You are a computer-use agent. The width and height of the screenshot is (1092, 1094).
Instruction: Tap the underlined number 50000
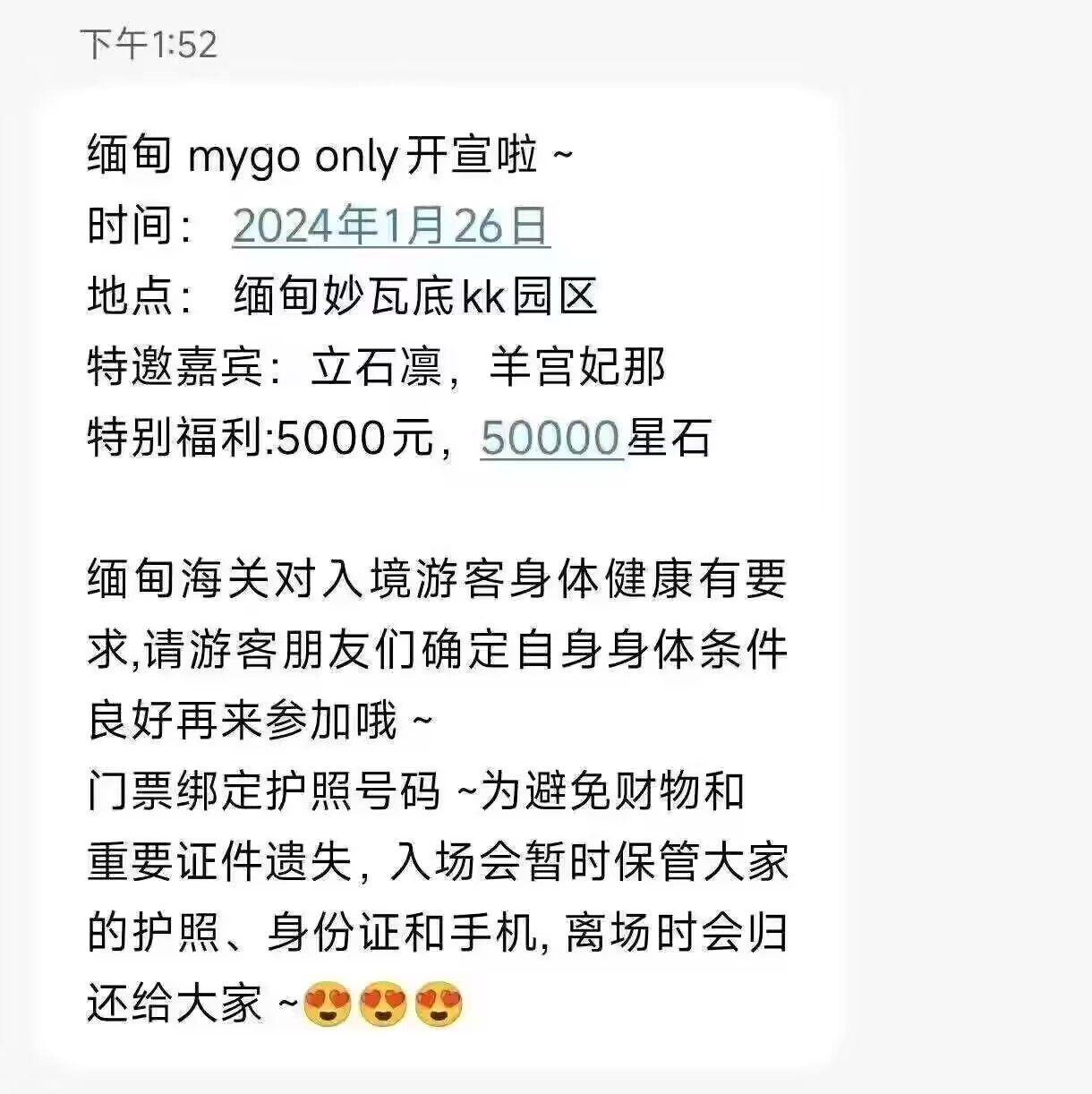pos(550,438)
